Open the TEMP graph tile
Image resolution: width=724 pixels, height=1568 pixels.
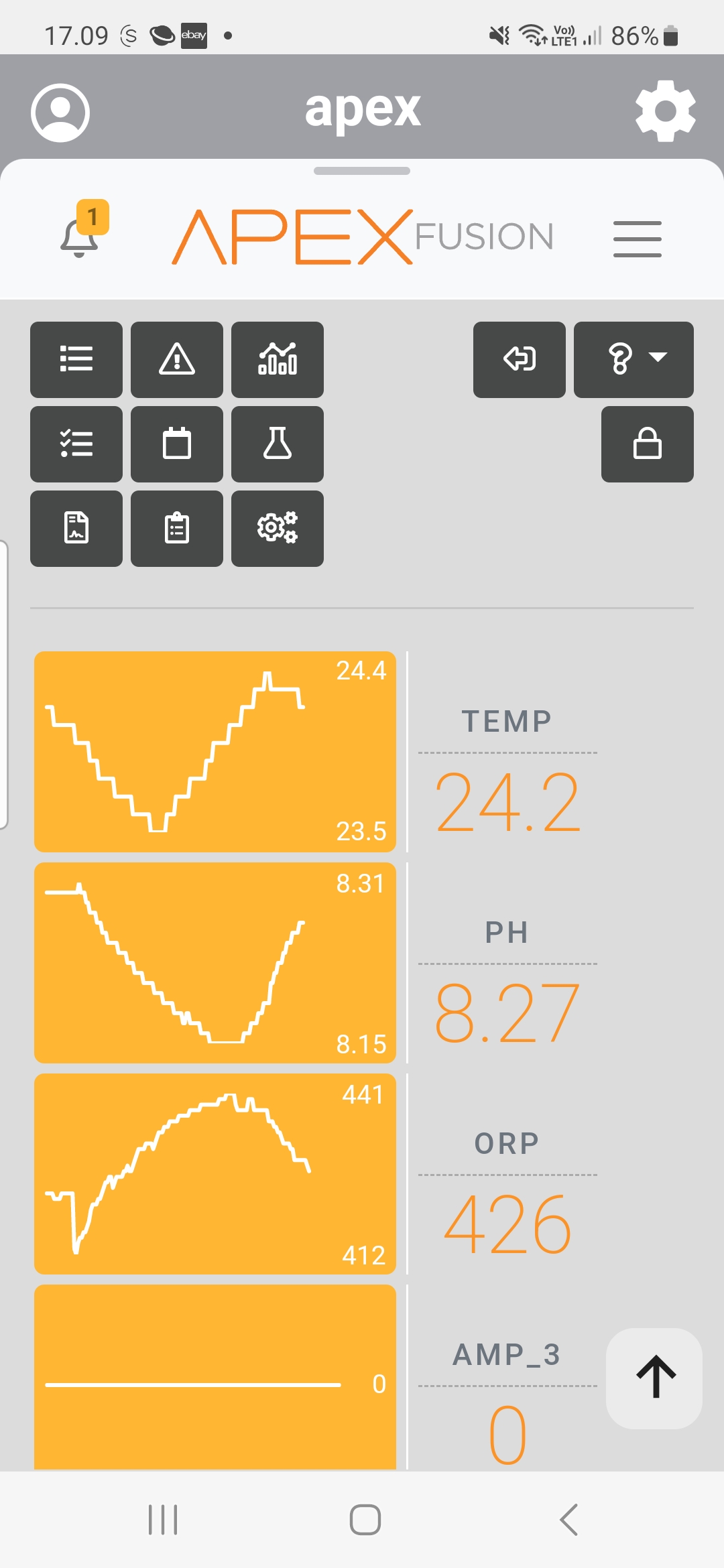215,751
